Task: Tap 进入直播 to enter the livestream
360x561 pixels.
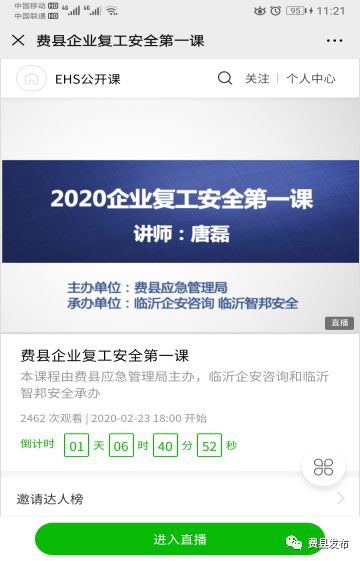Action: coord(180,539)
